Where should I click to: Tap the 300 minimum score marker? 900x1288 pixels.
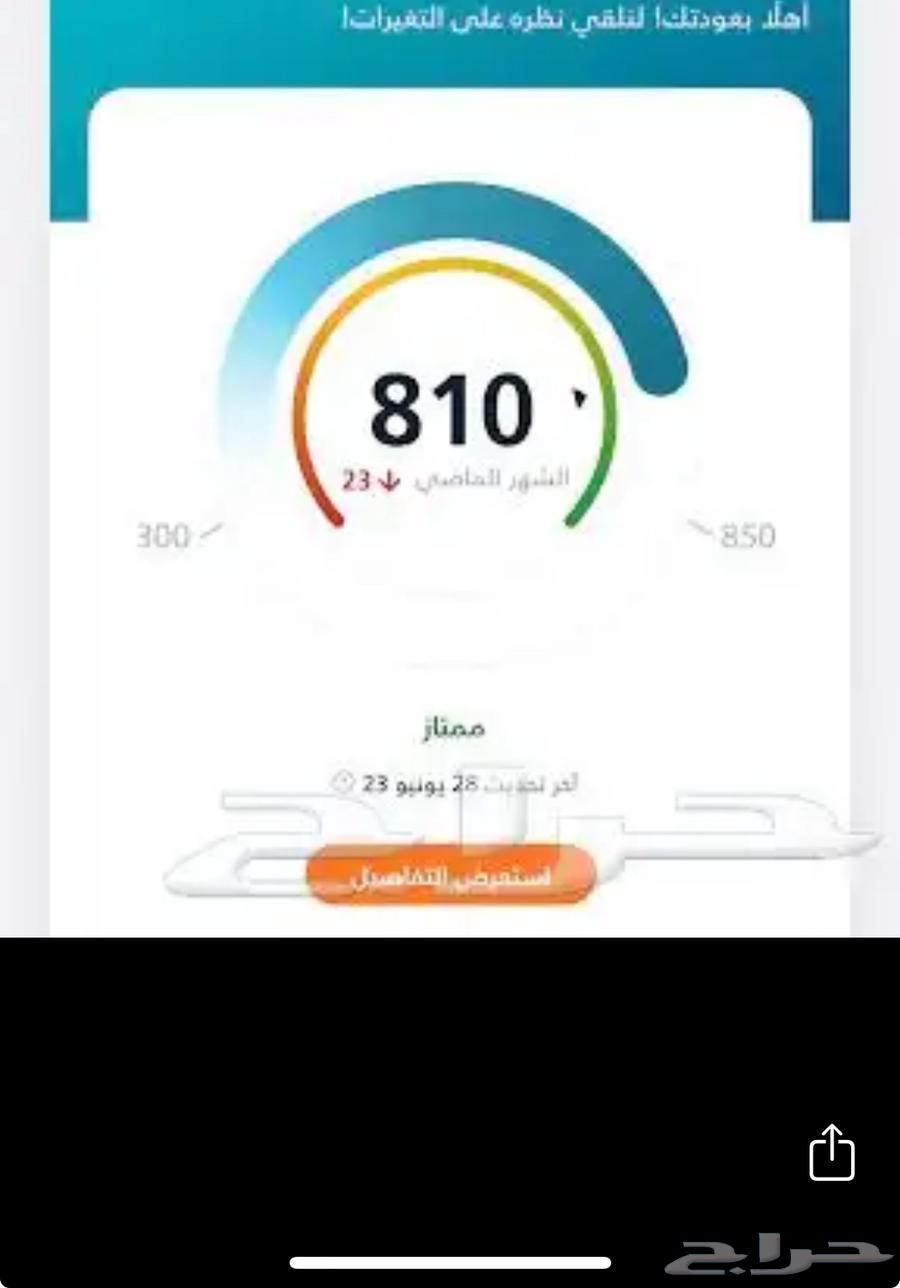pyautogui.click(x=164, y=536)
